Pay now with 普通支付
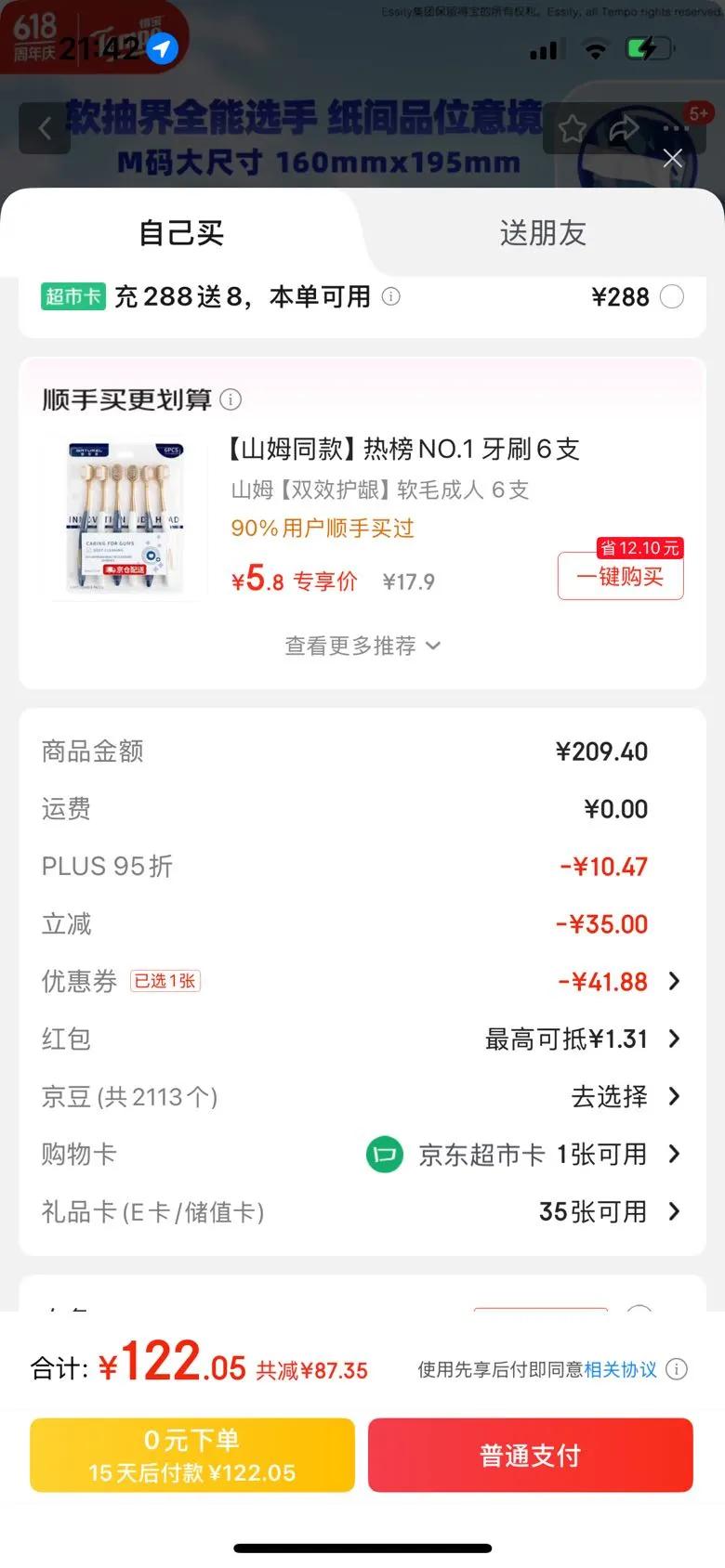 point(530,1456)
